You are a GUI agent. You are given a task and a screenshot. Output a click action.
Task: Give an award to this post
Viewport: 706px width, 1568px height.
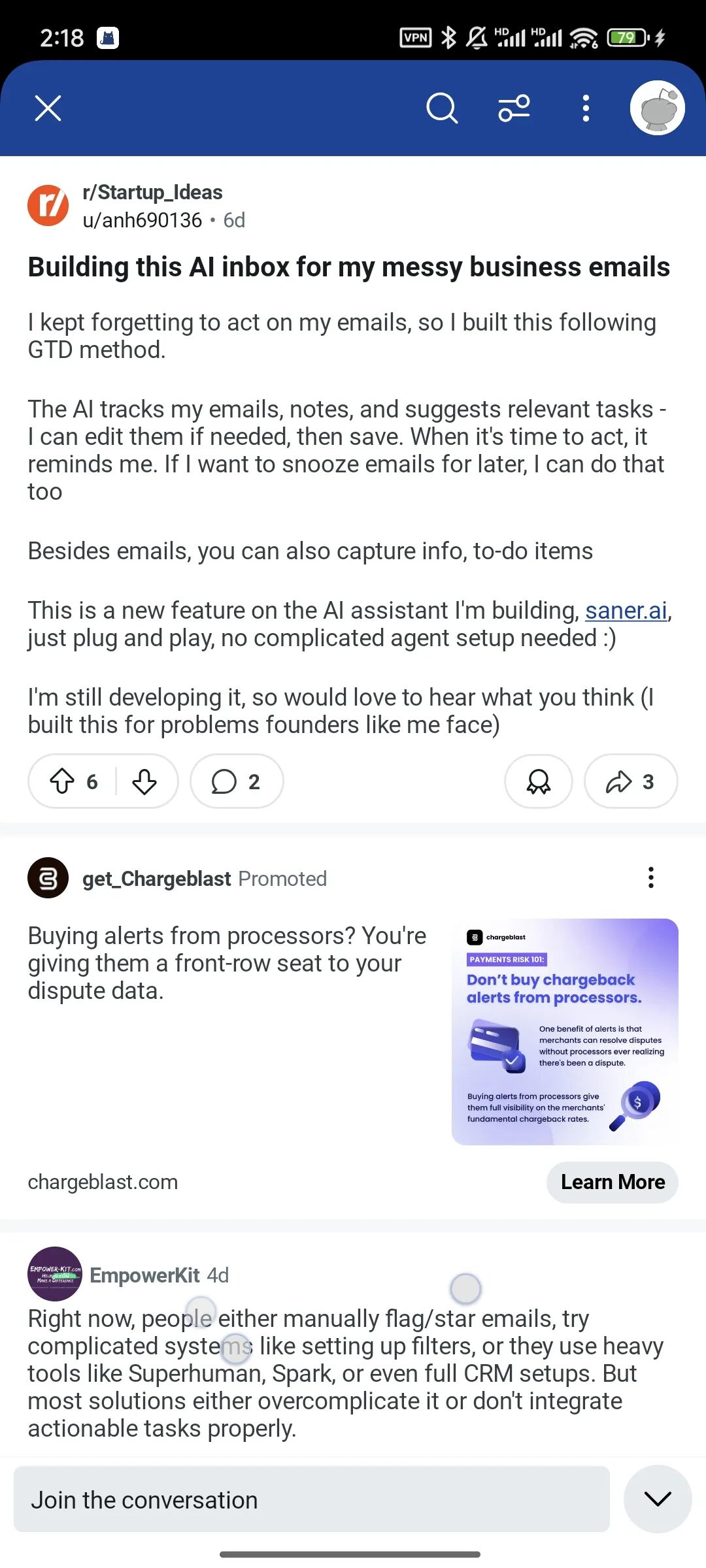click(539, 781)
